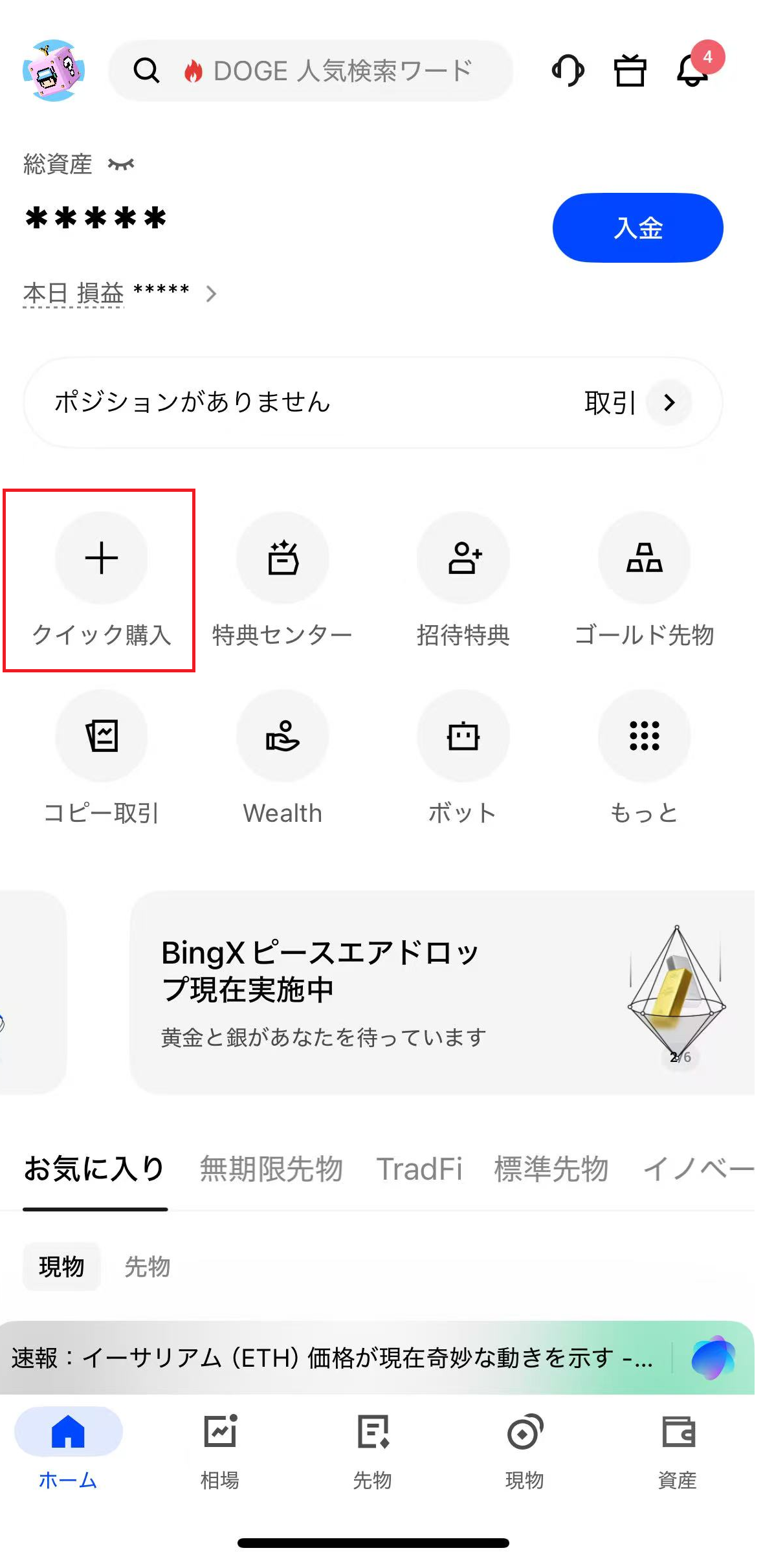Switch to the 無期限先物 tab

271,1169
